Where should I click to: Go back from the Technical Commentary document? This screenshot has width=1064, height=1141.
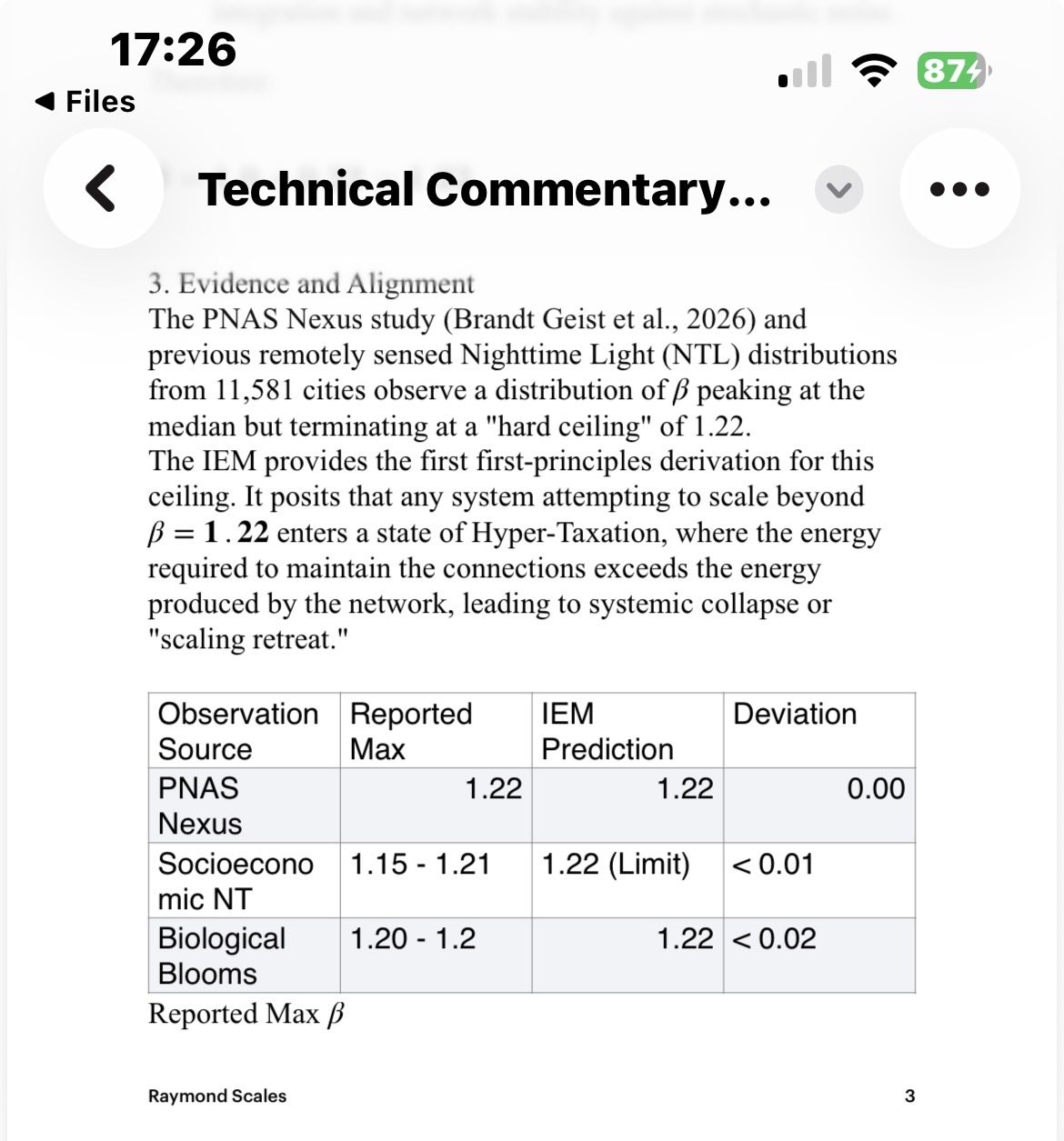tap(102, 189)
